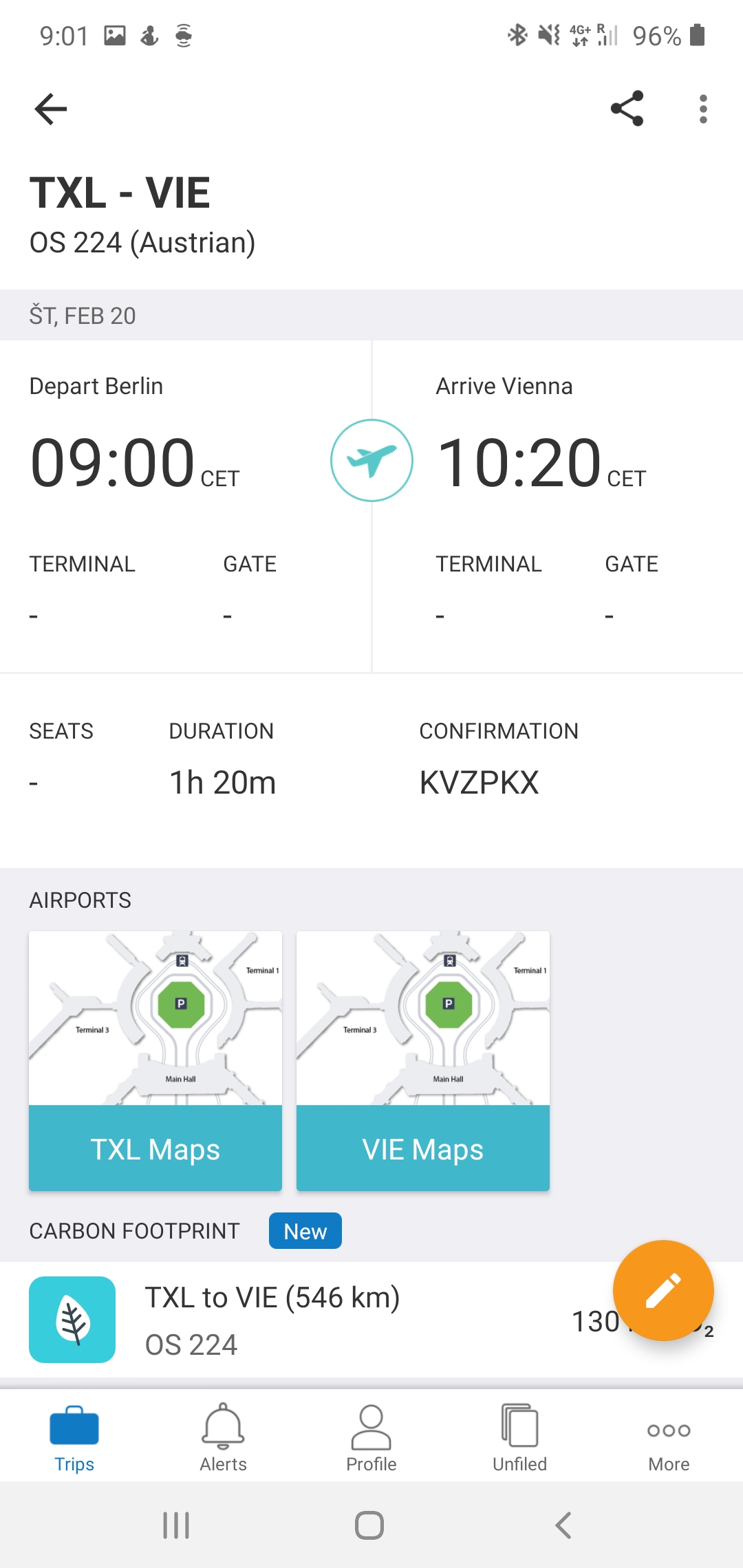Open TXL to VIE carbon footprint row

tap(310, 1320)
